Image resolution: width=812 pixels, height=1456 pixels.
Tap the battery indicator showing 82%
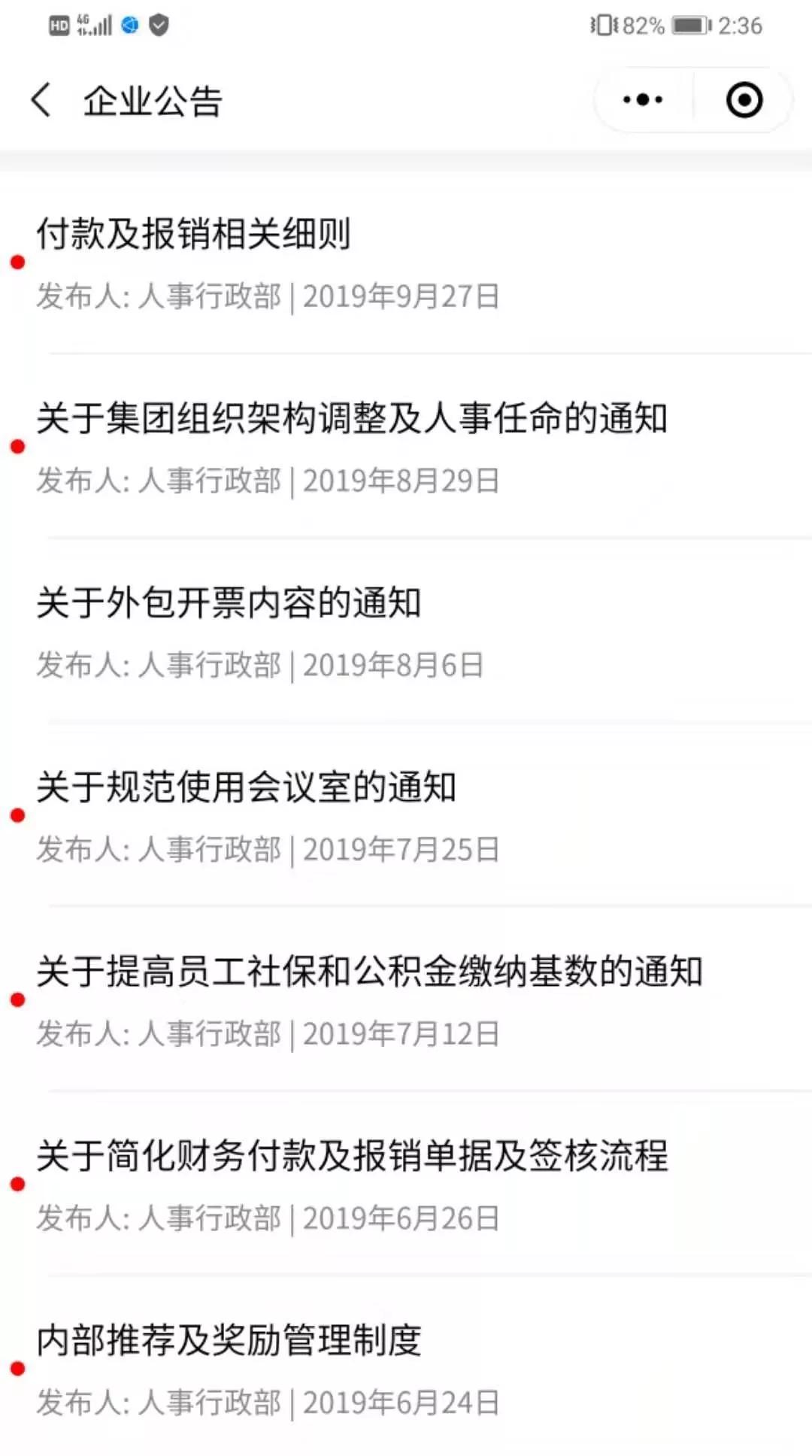(644, 23)
